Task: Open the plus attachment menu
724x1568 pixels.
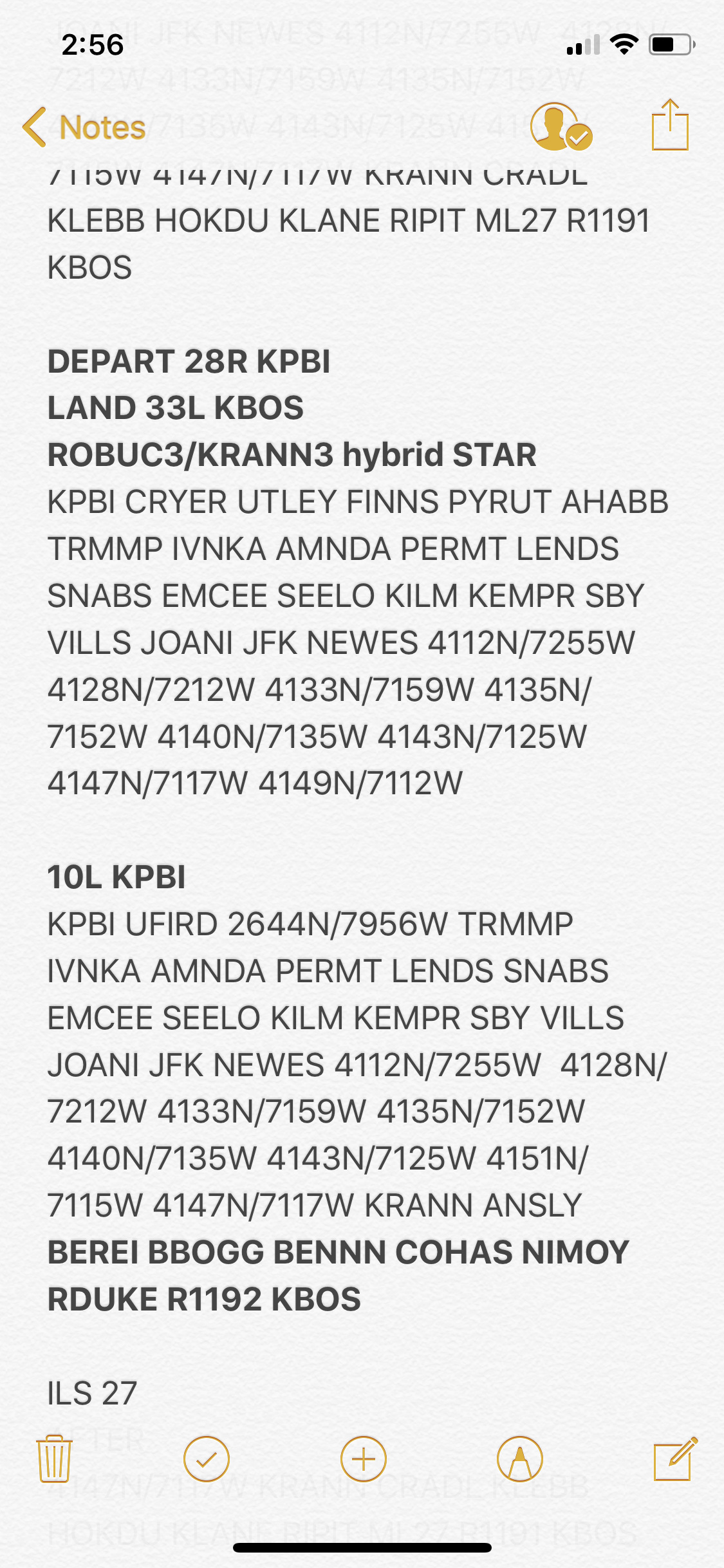Action: click(x=364, y=1459)
